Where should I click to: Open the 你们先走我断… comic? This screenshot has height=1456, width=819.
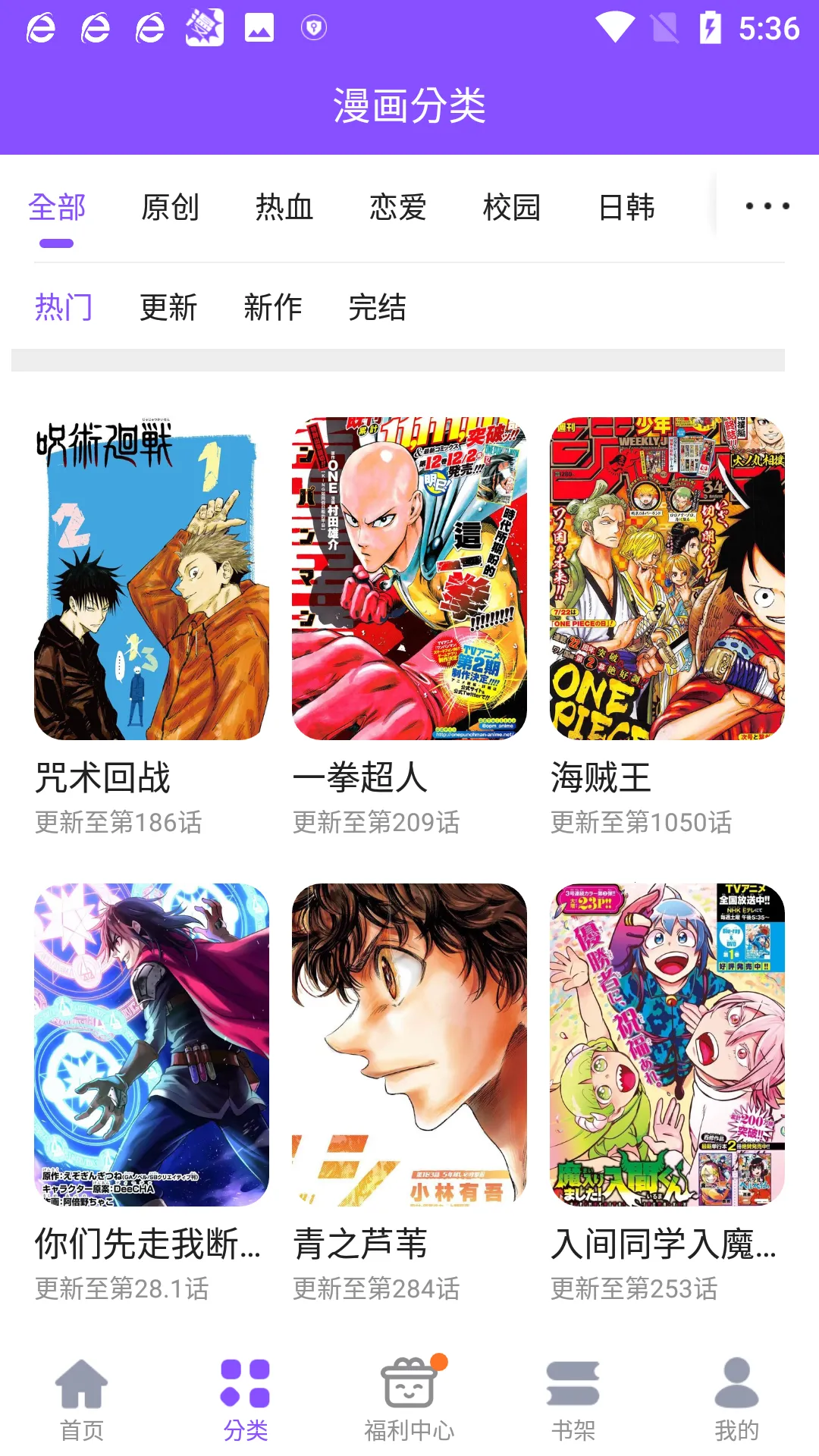click(x=152, y=1045)
